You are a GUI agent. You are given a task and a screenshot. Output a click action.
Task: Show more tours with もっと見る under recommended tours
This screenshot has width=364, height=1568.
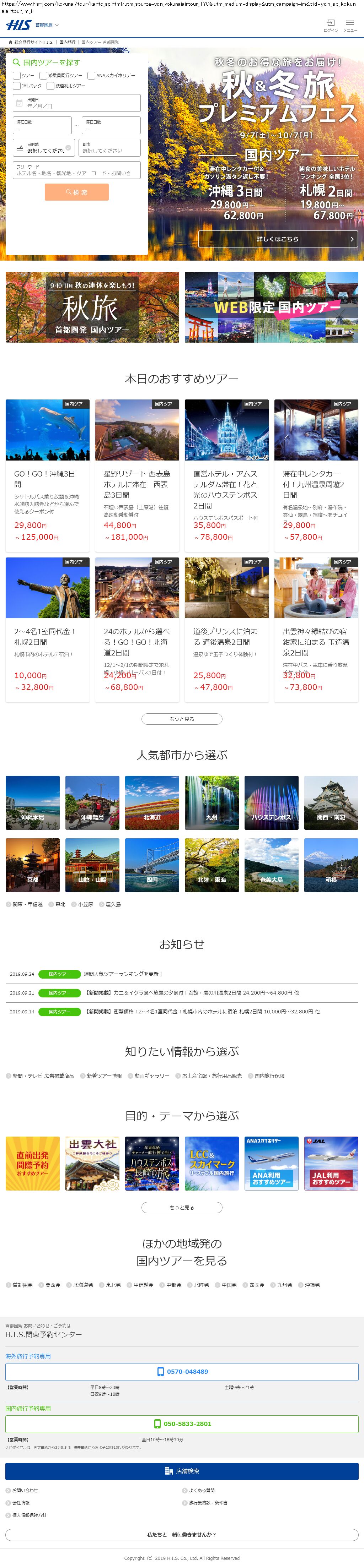[182, 719]
